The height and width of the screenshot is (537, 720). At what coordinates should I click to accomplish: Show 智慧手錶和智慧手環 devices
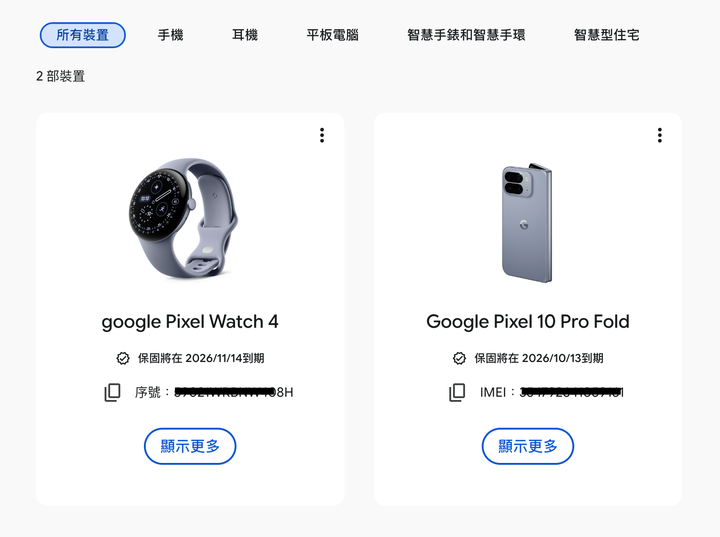pos(466,35)
